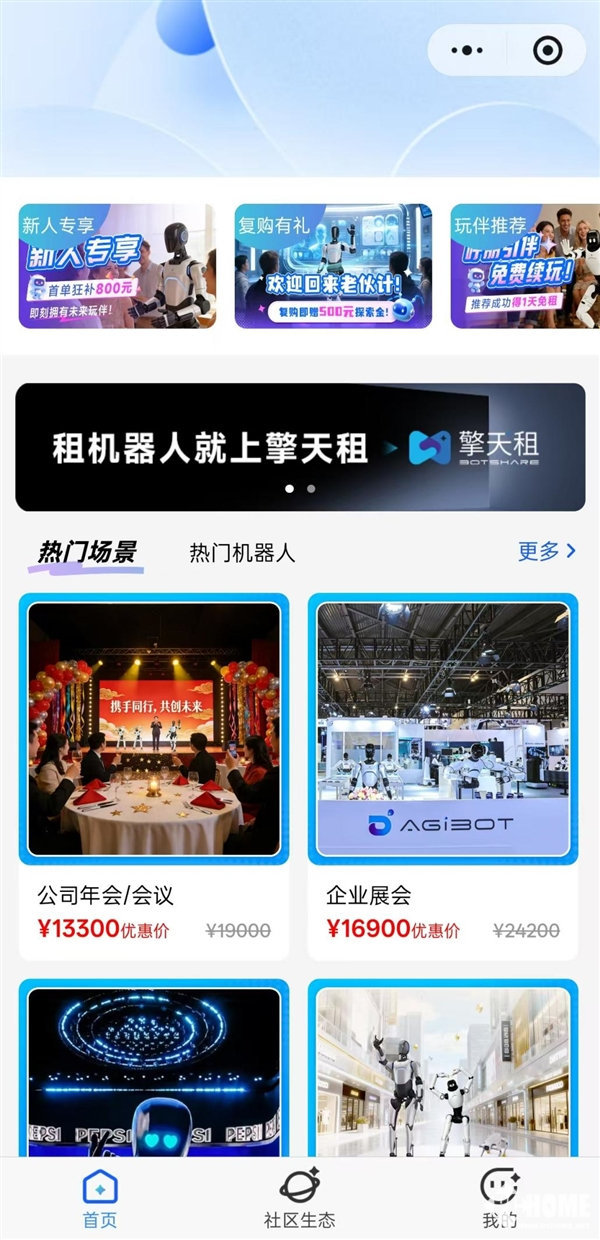
Task: Switch to the 热门场景 tab
Action: pyautogui.click(x=87, y=552)
